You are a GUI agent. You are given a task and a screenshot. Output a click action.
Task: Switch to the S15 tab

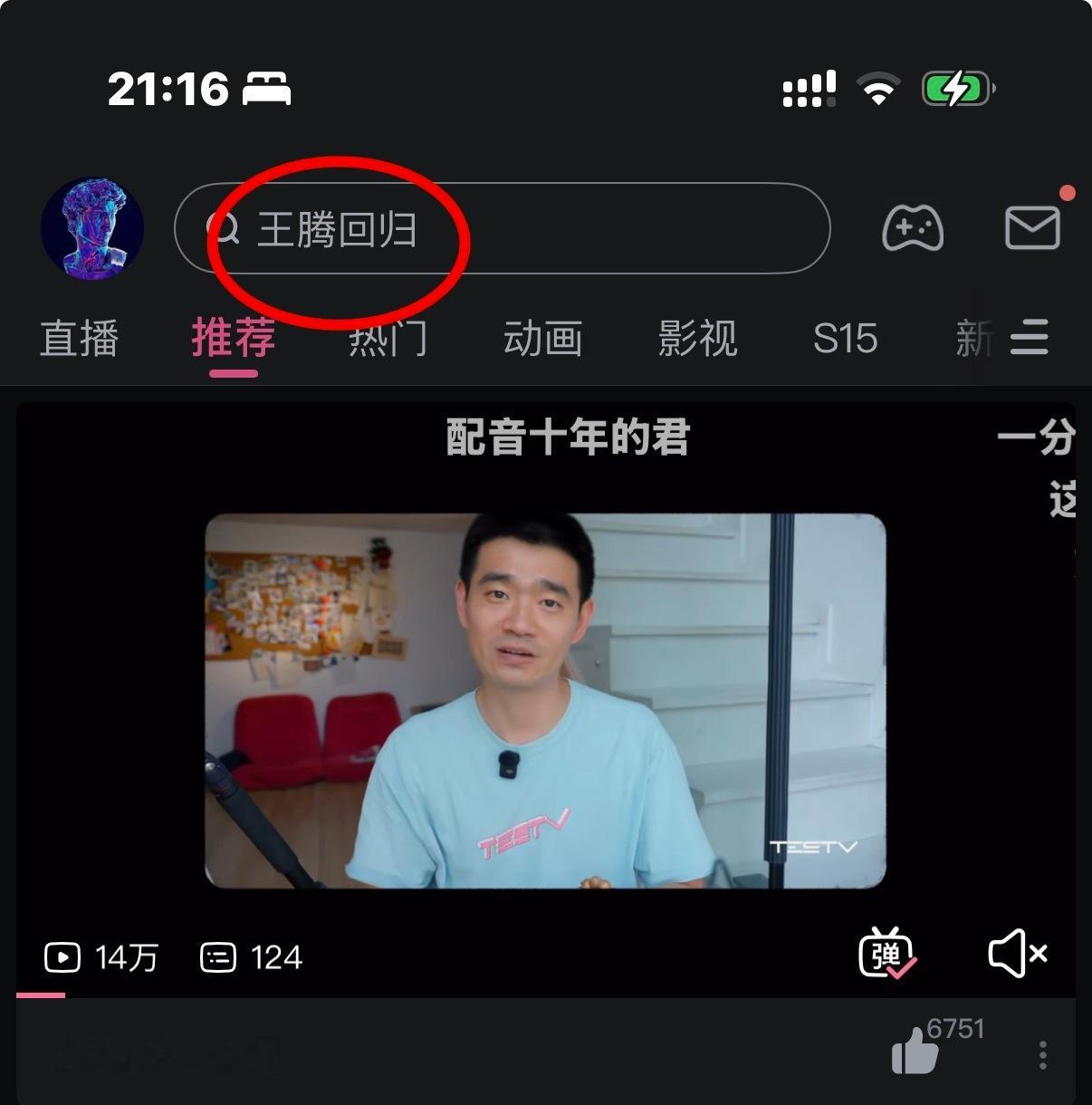point(845,339)
